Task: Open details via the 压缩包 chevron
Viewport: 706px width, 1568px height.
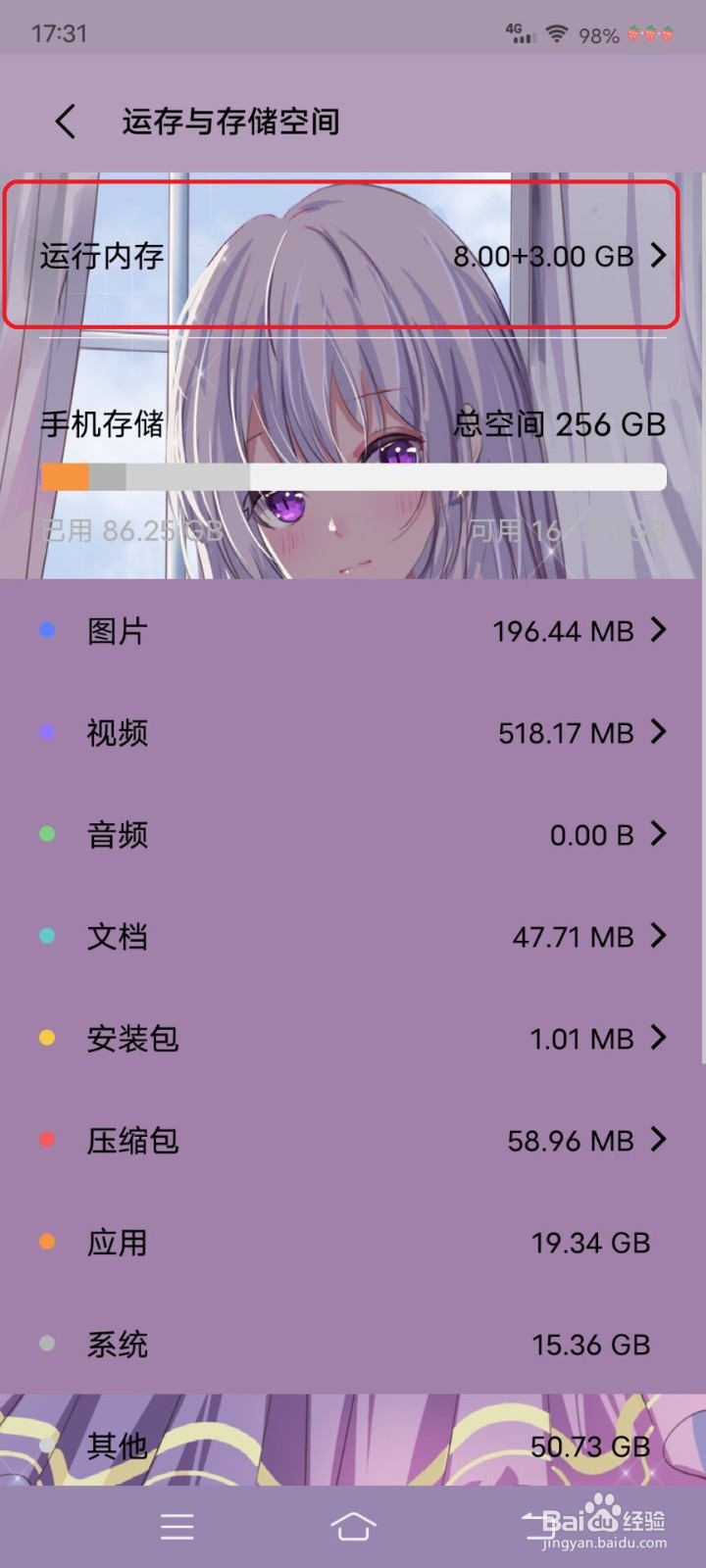Action: pyautogui.click(x=658, y=1141)
